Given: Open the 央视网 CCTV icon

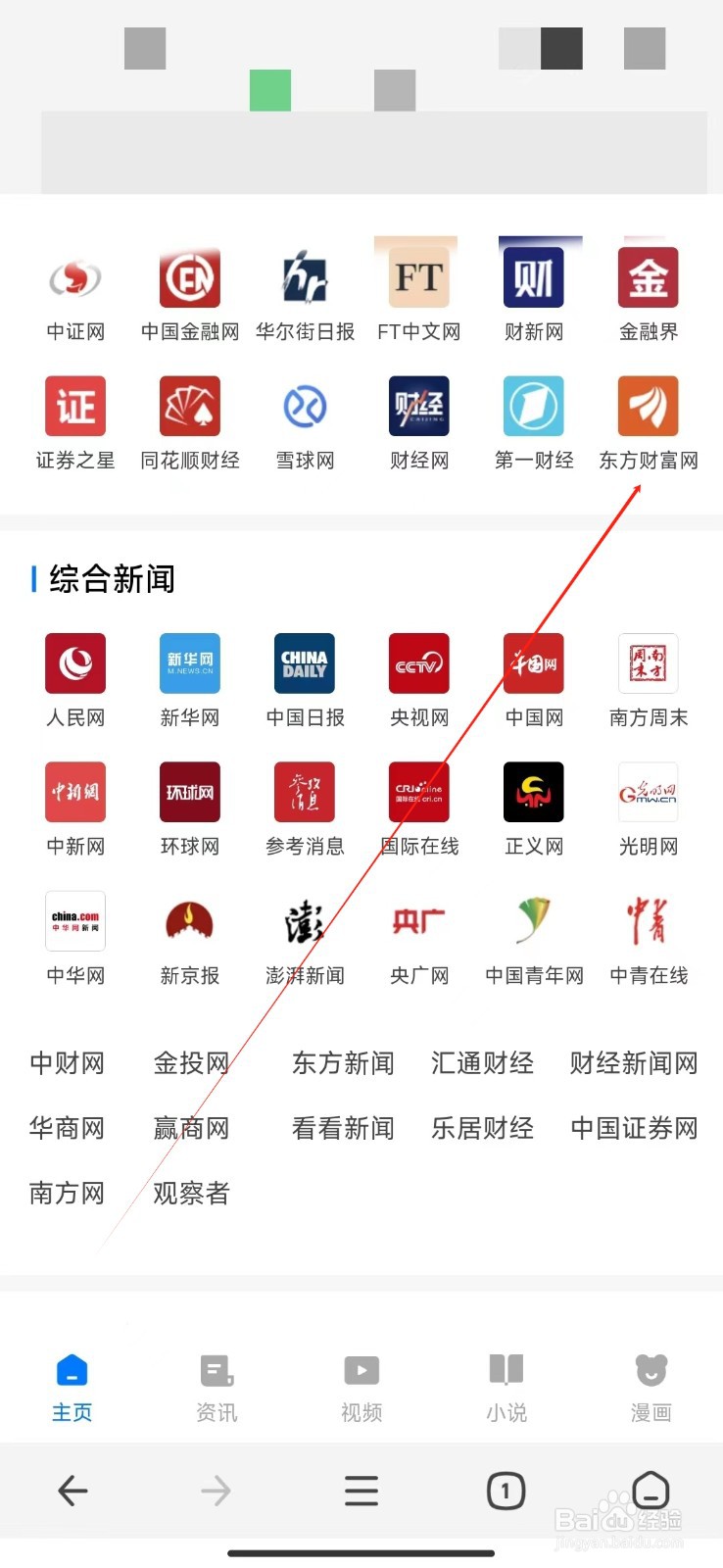Looking at the screenshot, I should click(418, 663).
